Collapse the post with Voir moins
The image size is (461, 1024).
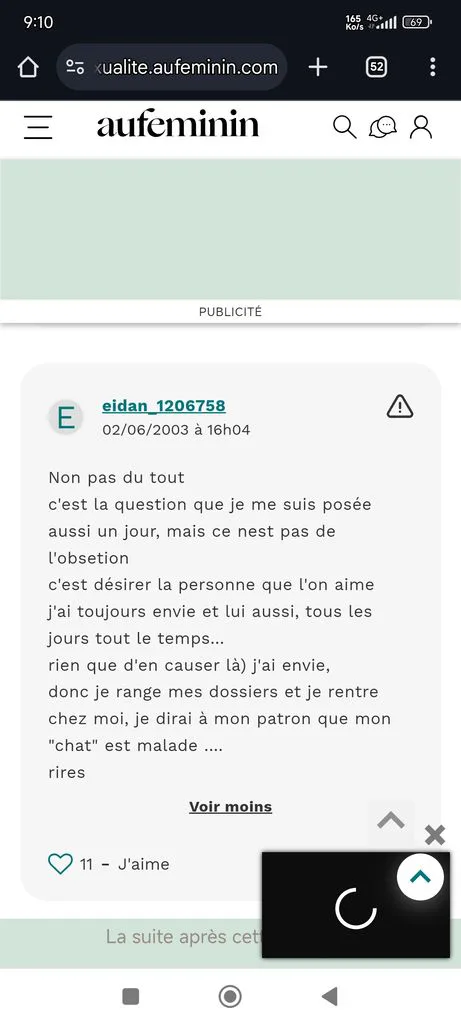click(230, 807)
